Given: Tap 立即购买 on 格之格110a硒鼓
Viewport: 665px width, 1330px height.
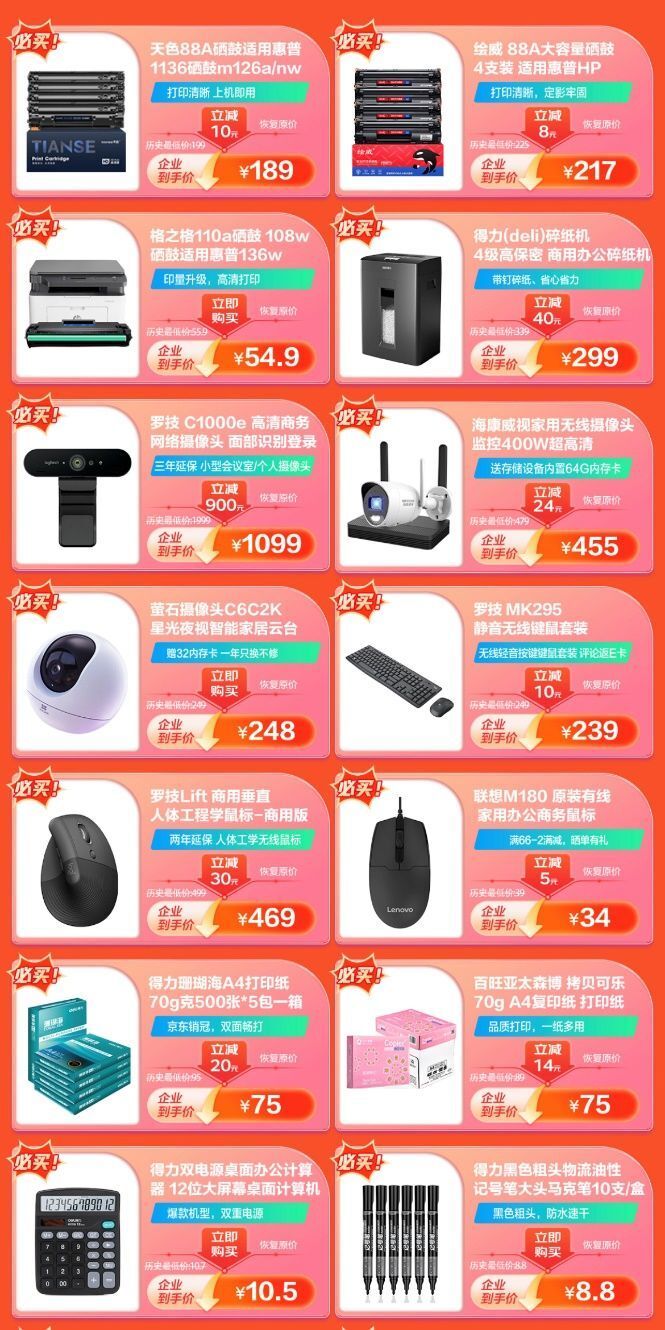Looking at the screenshot, I should click(224, 311).
